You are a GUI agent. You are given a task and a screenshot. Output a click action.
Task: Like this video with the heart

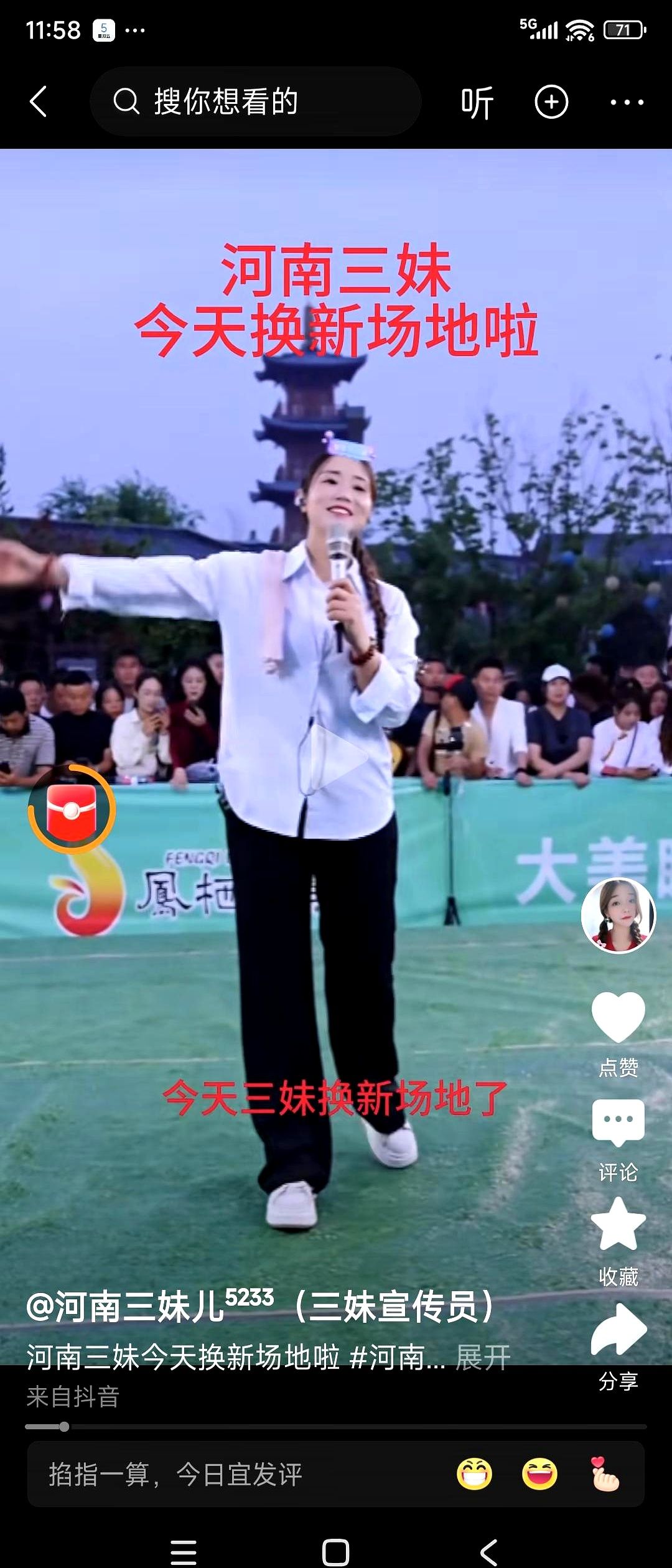pyautogui.click(x=618, y=1017)
